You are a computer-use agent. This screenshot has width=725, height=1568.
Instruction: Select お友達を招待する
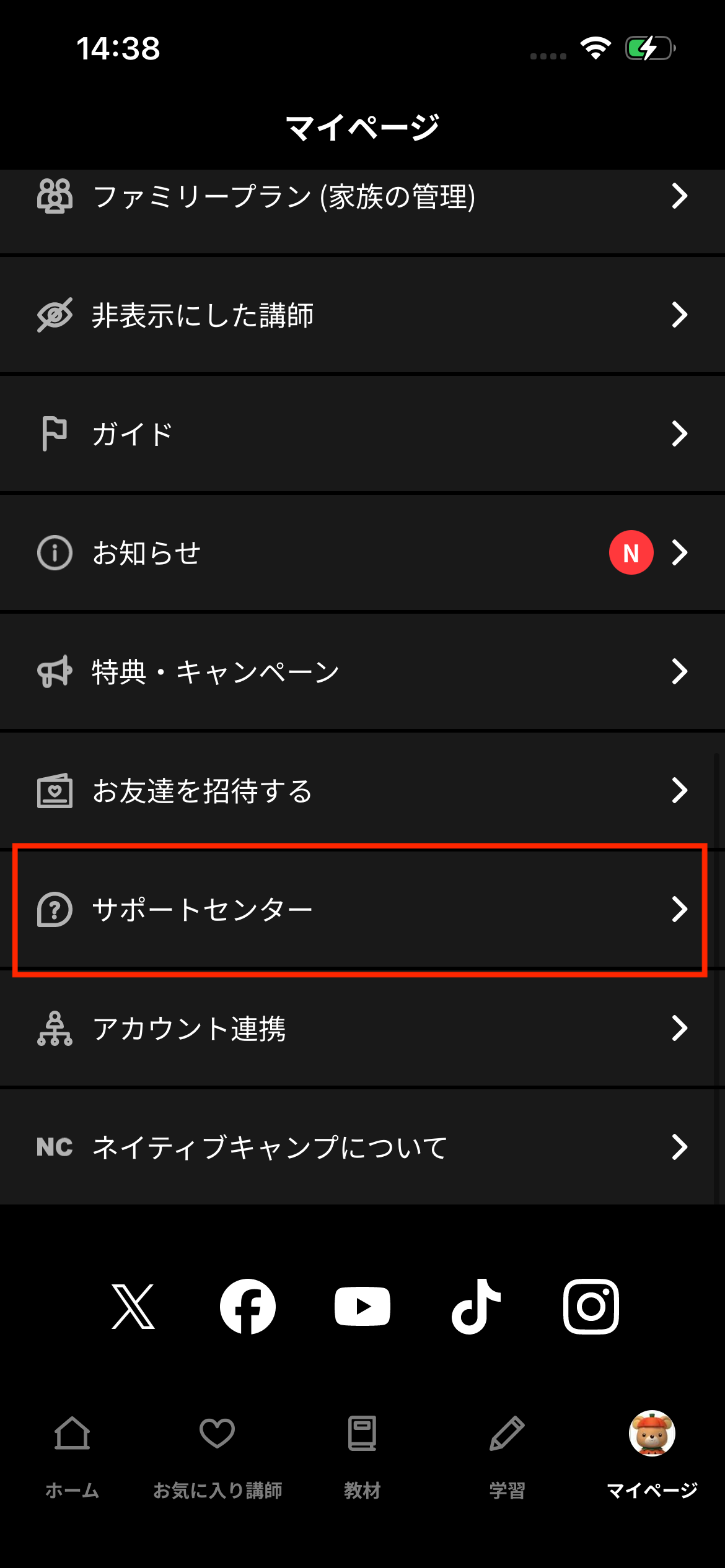tap(362, 791)
